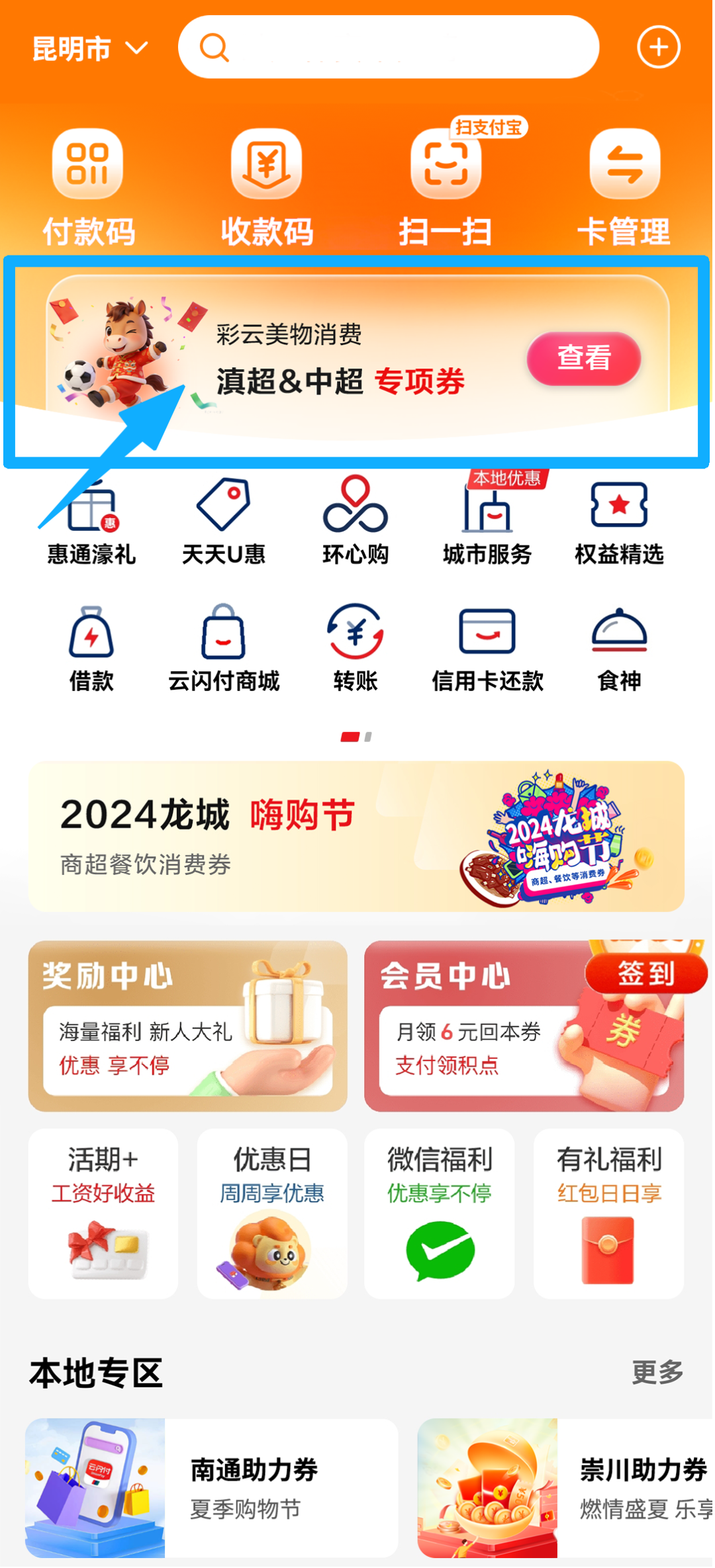Image resolution: width=715 pixels, height=1568 pixels.
Task: Open the 2024龙城嗨购节 banner
Action: click(356, 837)
